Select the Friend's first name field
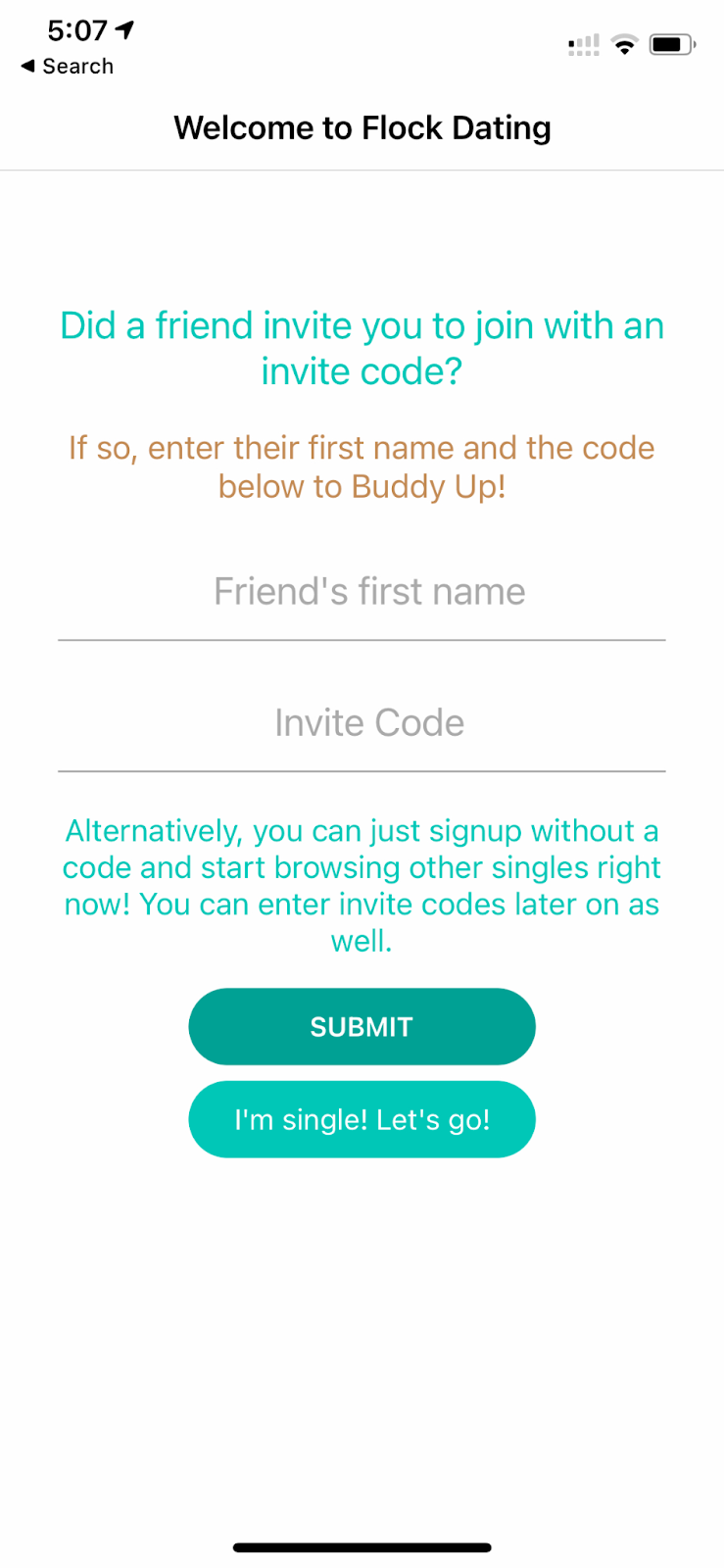 pyautogui.click(x=368, y=591)
